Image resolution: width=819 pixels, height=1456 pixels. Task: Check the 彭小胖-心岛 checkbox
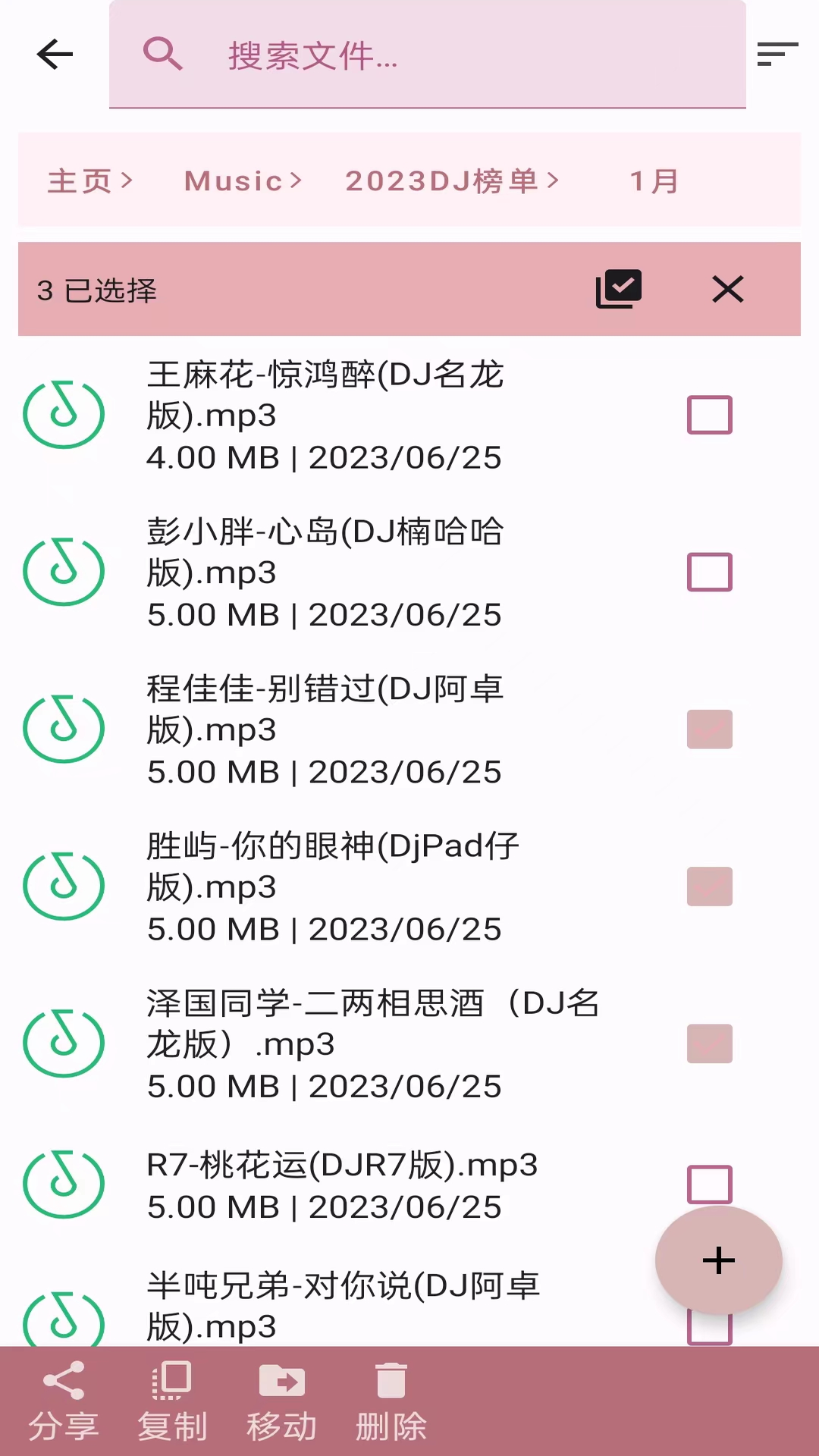click(709, 572)
